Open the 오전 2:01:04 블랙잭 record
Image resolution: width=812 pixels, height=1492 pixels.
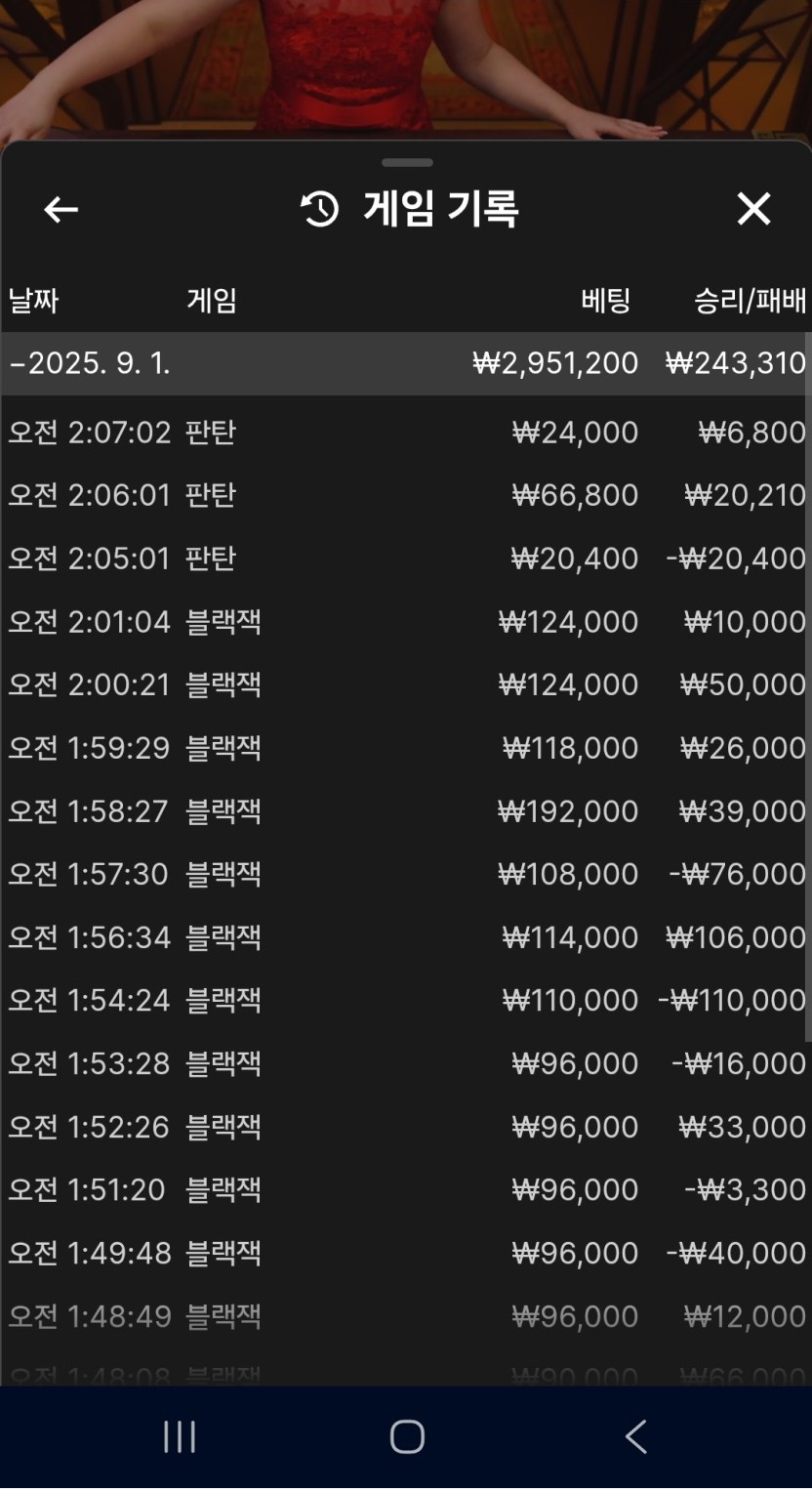tap(405, 622)
